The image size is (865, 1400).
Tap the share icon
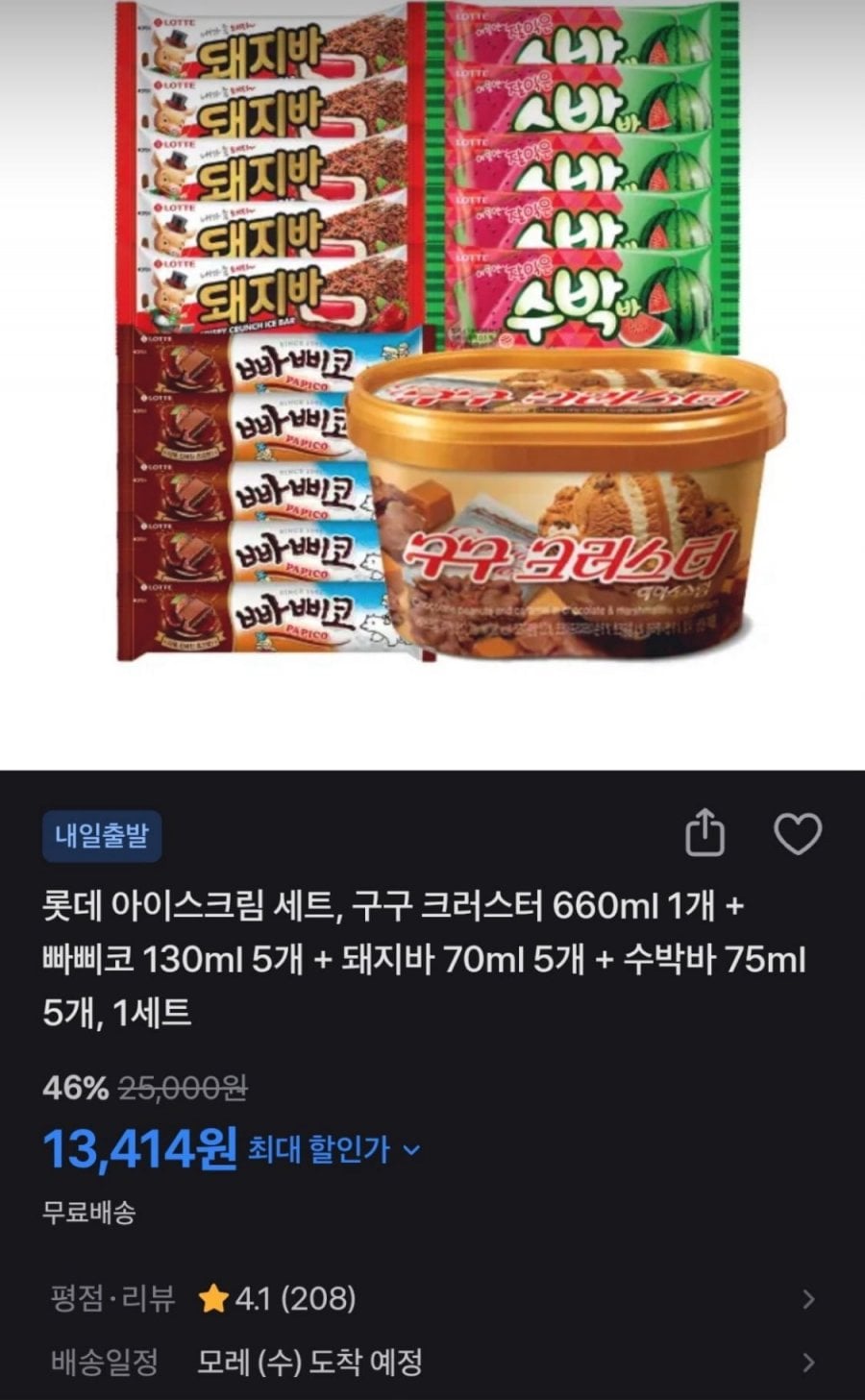point(707,835)
